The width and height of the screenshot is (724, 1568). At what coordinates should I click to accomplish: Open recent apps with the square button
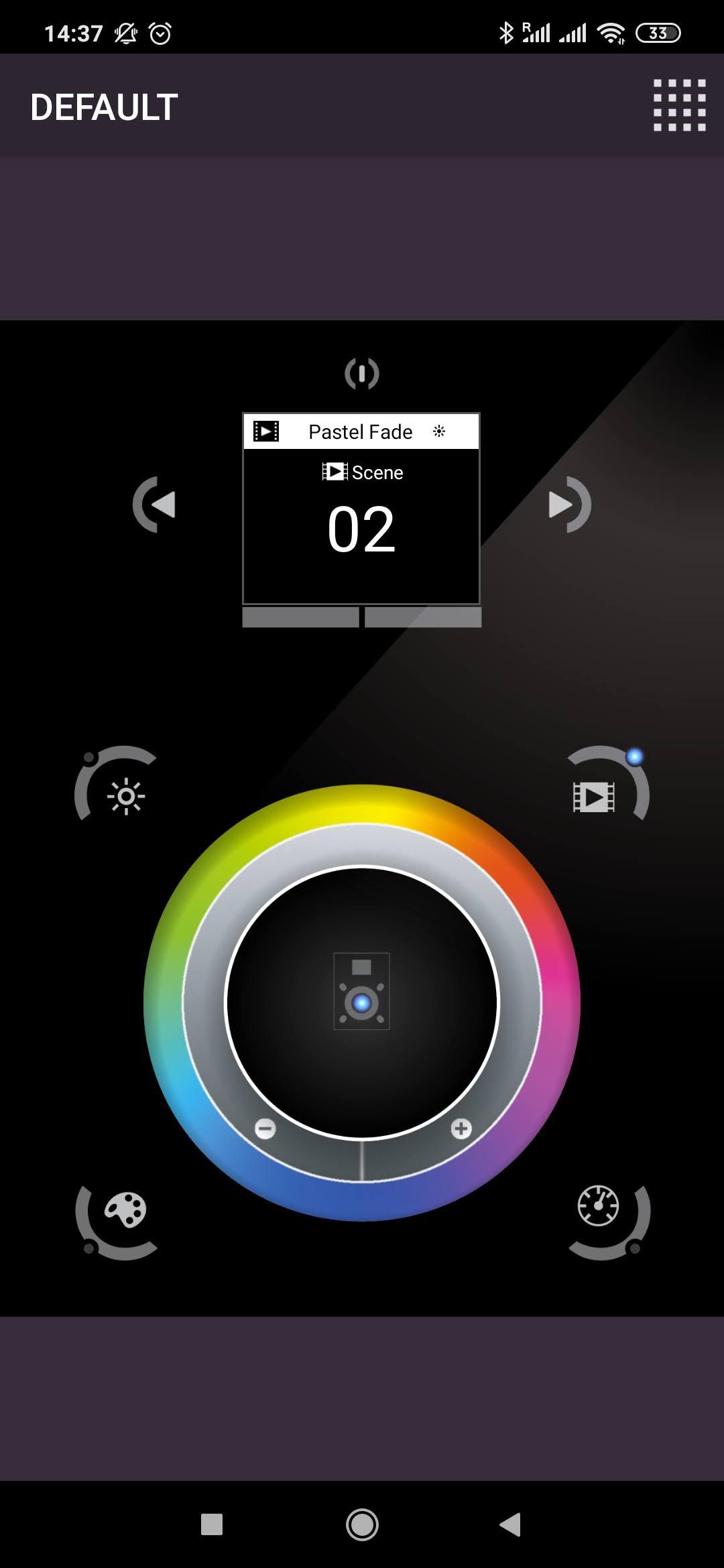(212, 1524)
